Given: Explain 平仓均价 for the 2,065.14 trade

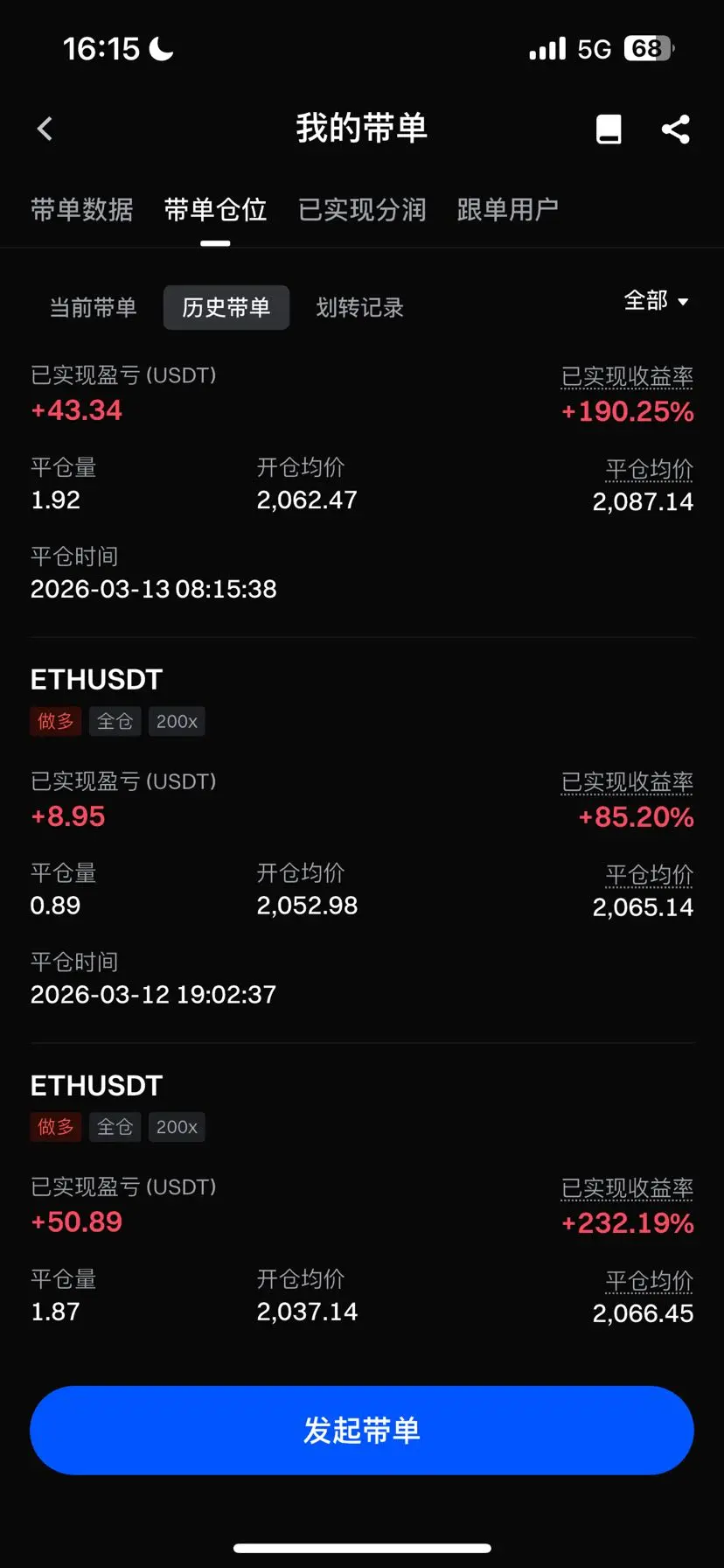Looking at the screenshot, I should point(649,875).
